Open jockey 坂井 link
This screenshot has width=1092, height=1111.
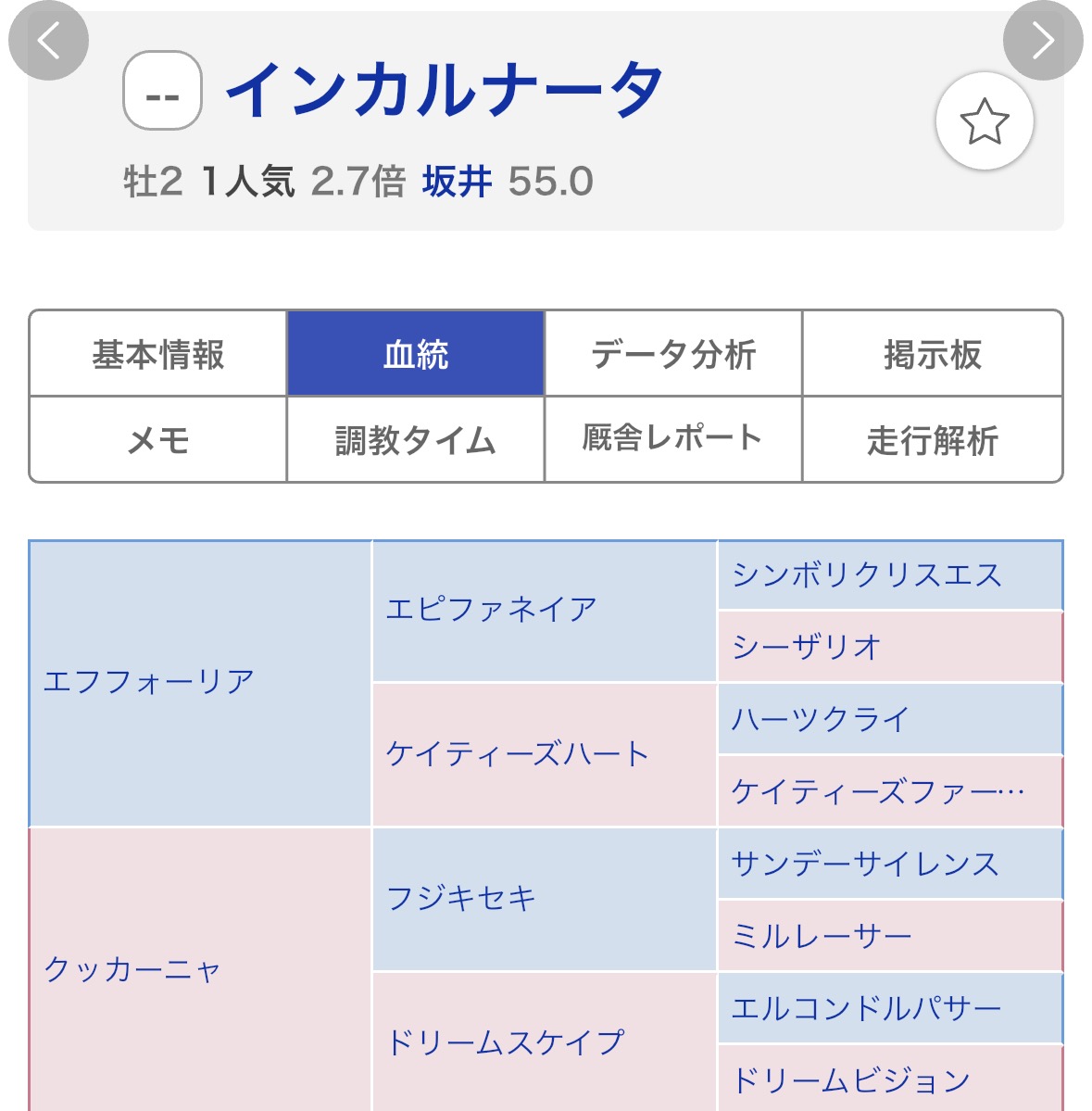458,182
